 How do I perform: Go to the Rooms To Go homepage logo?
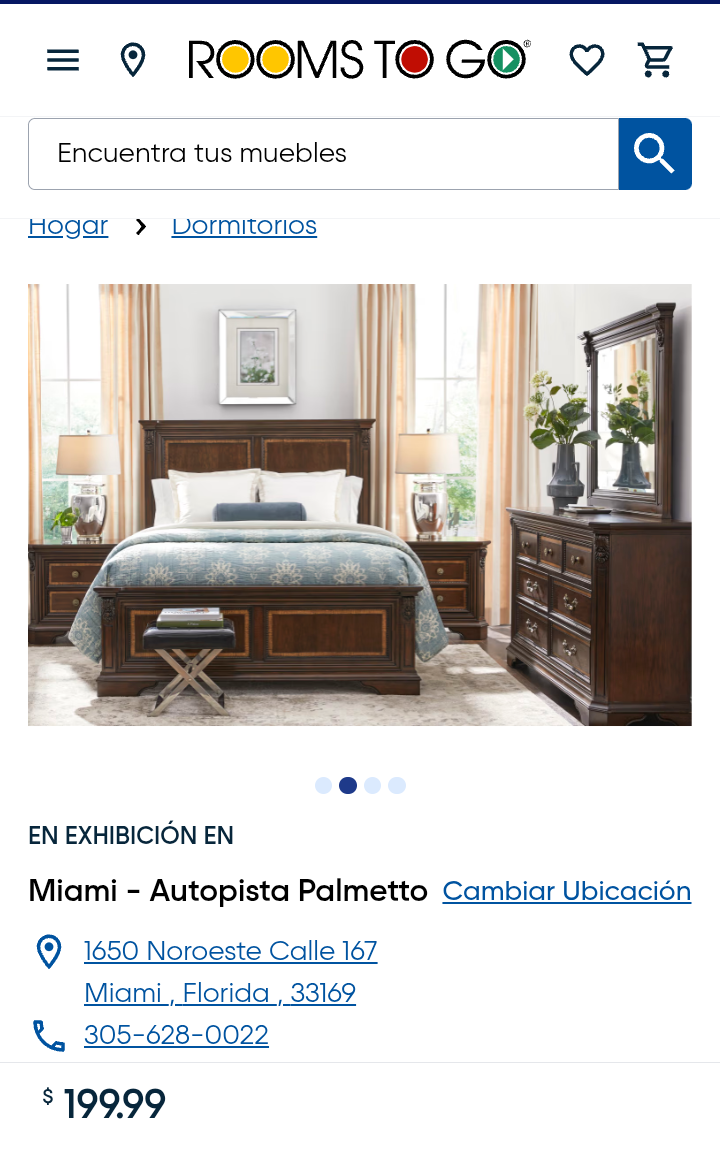pos(359,60)
